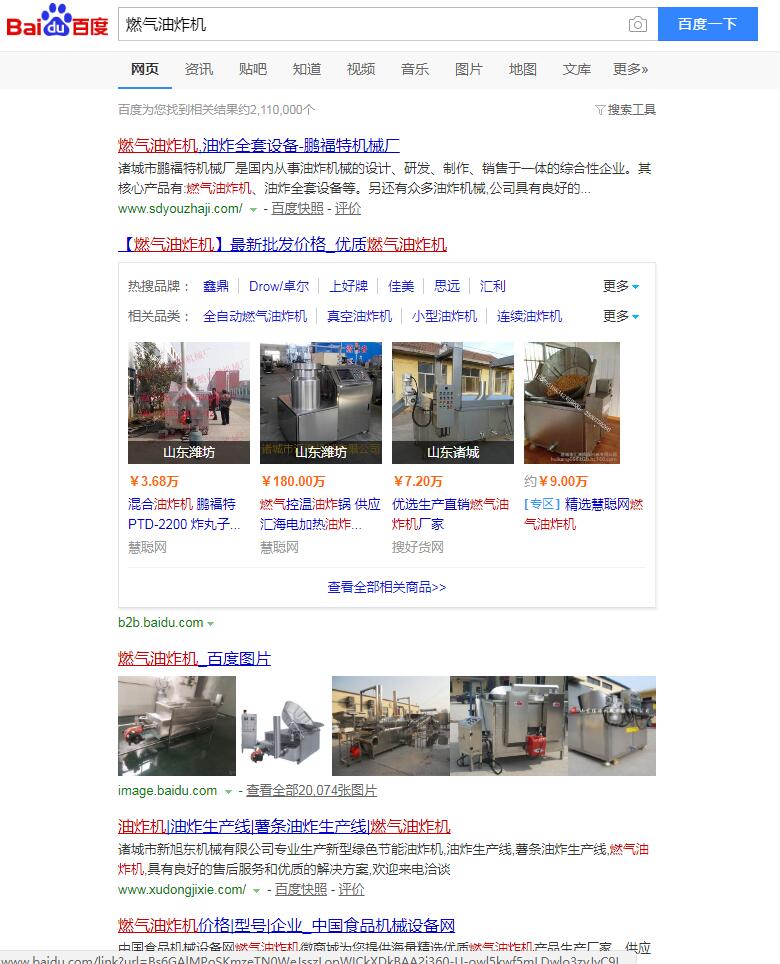Open the 最新批发价格 优质燃气油炸机 result
The width and height of the screenshot is (780, 964).
pyautogui.click(x=282, y=244)
